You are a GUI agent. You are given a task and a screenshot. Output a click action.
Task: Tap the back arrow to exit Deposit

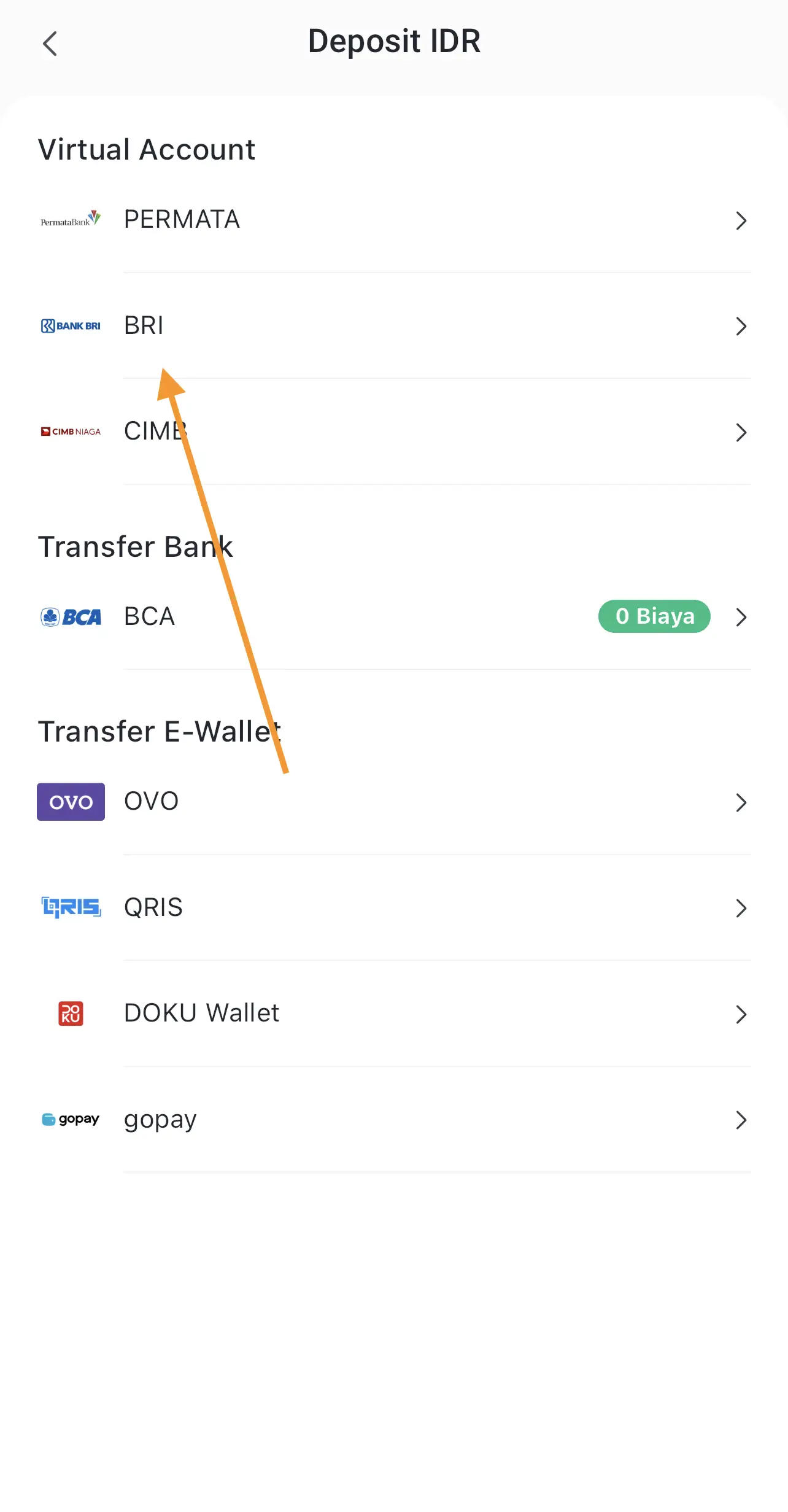[x=50, y=43]
